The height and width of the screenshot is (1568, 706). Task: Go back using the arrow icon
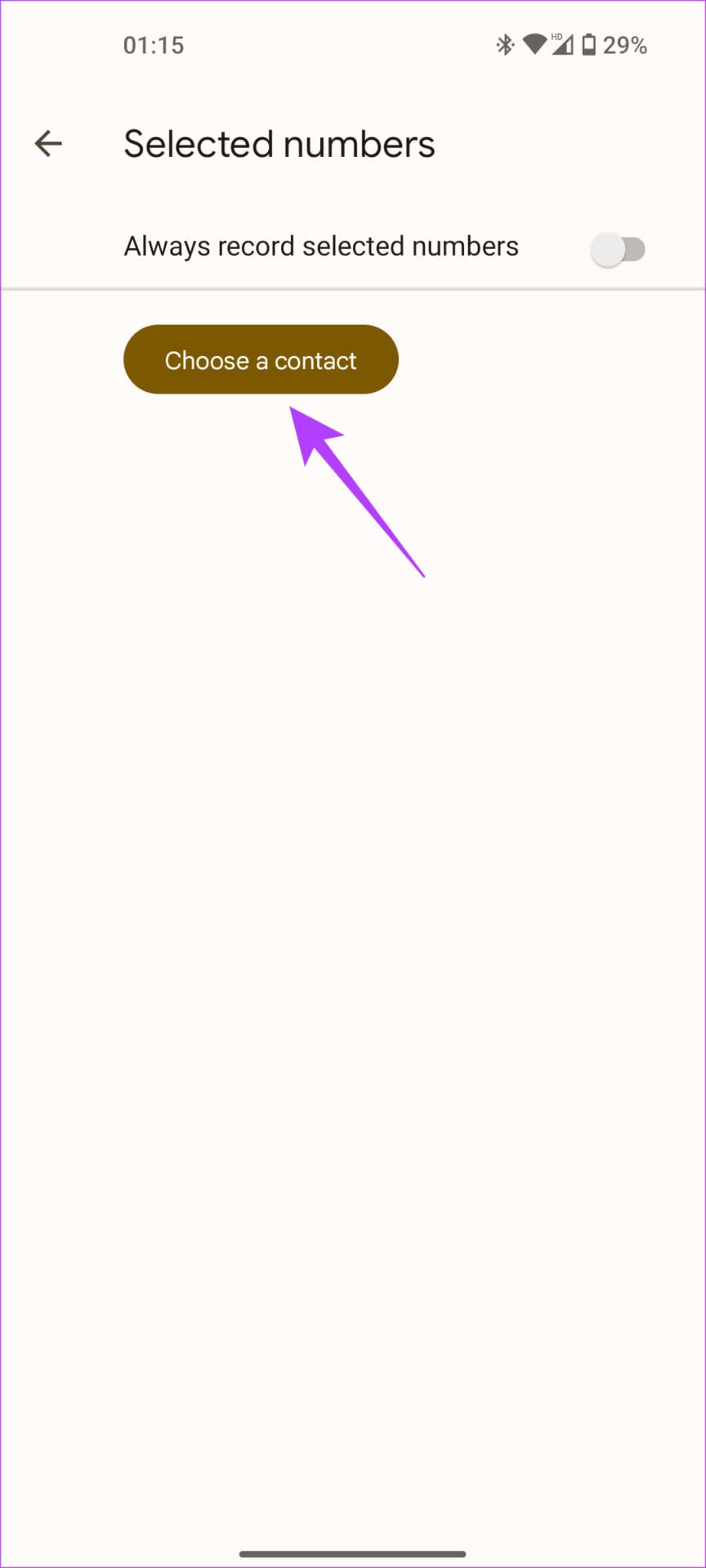pyautogui.click(x=48, y=144)
